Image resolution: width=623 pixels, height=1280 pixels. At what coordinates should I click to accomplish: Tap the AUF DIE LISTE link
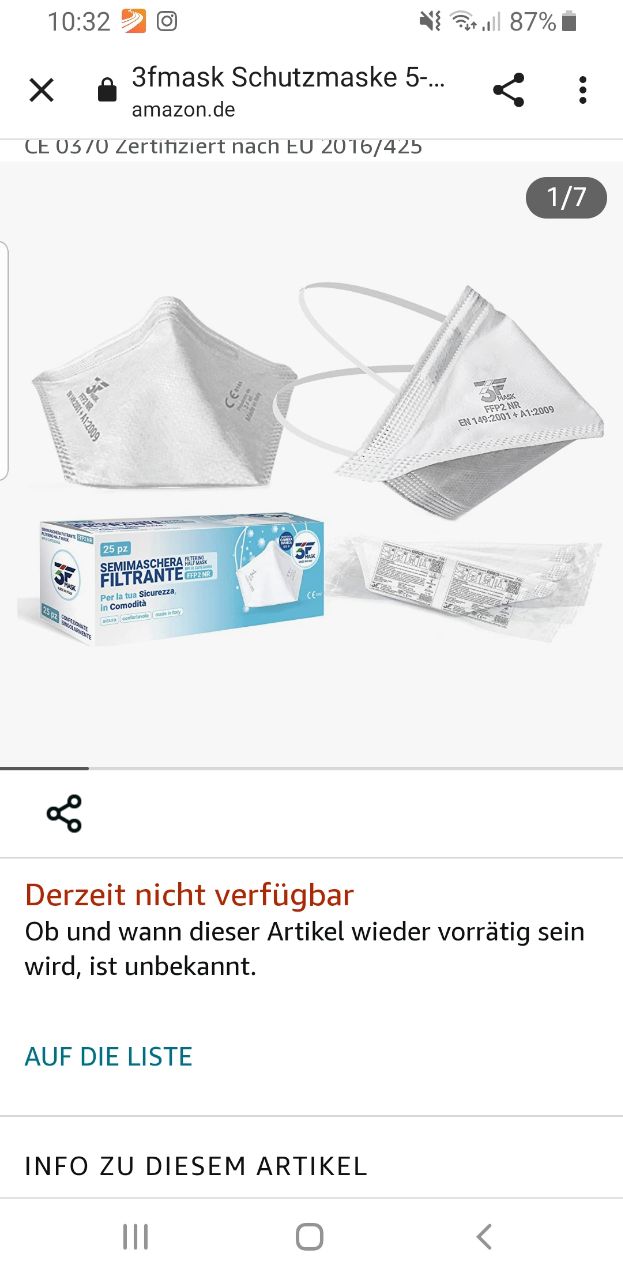click(108, 1056)
